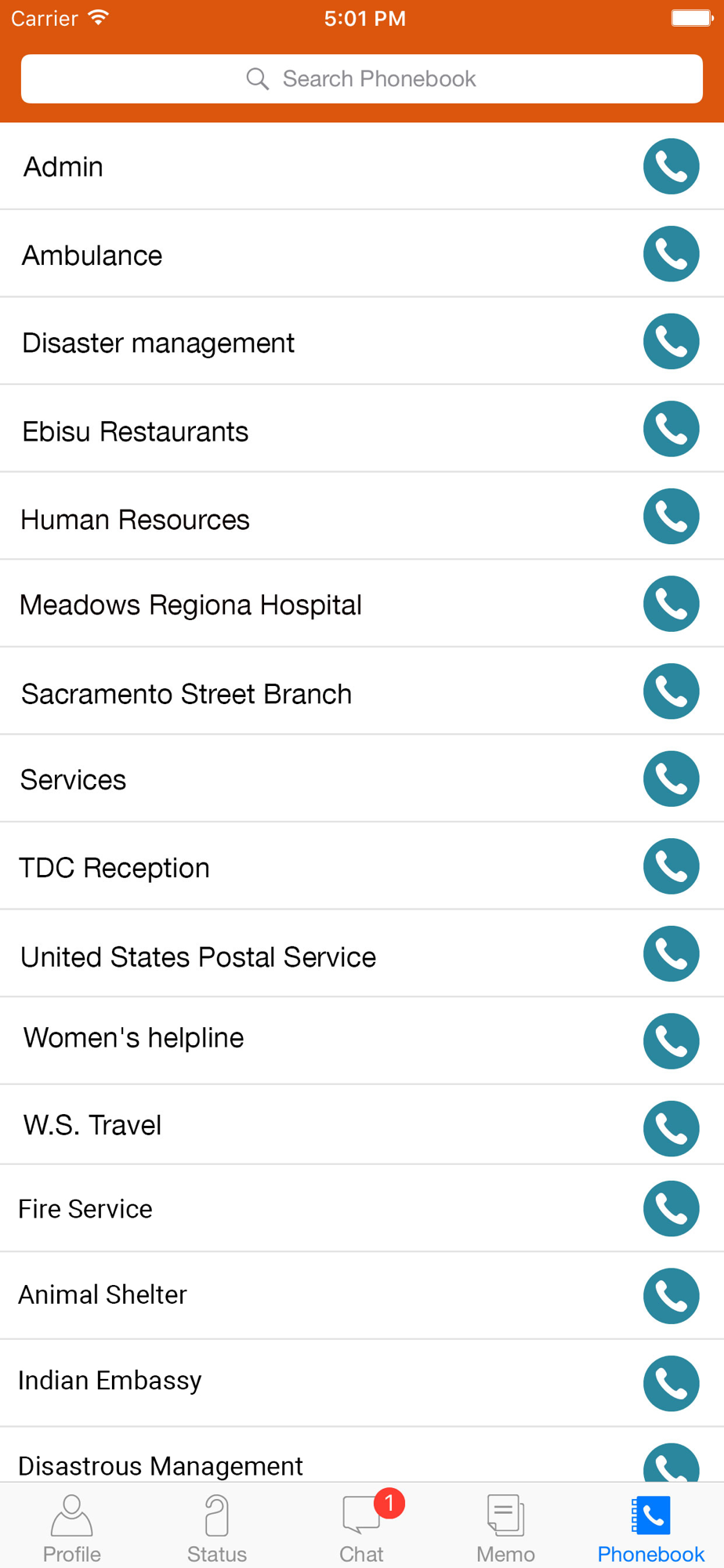Image resolution: width=724 pixels, height=1568 pixels.
Task: Call W.S. Travel
Action: 672,1129
